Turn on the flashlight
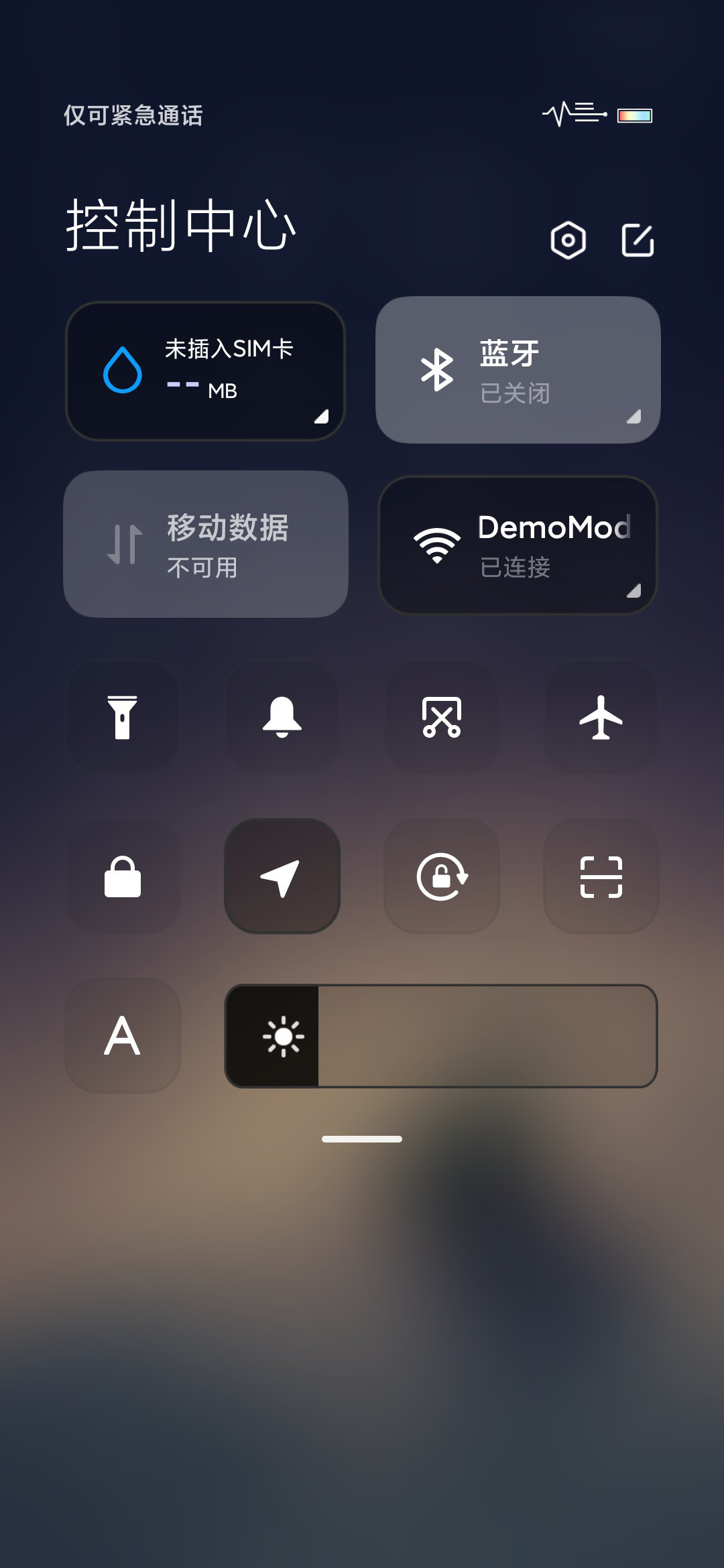The width and height of the screenshot is (724, 1568). click(123, 717)
